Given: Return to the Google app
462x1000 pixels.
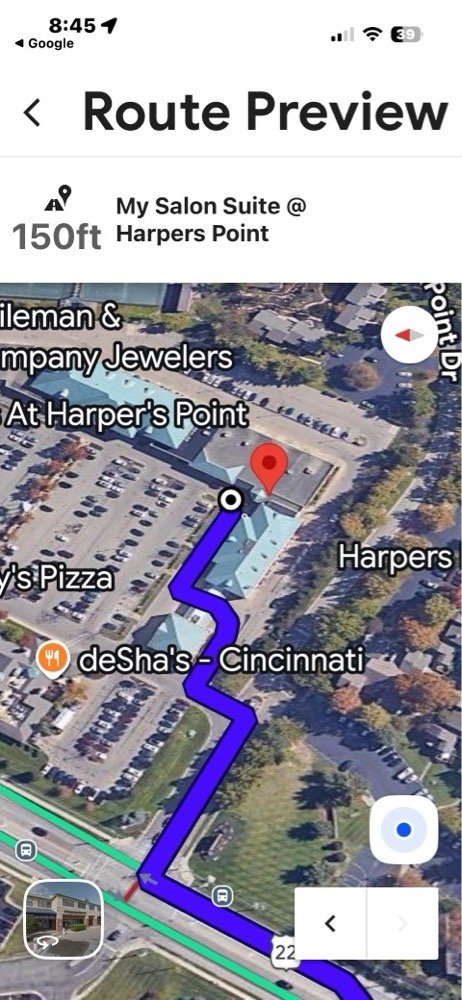Looking at the screenshot, I should coord(44,43).
